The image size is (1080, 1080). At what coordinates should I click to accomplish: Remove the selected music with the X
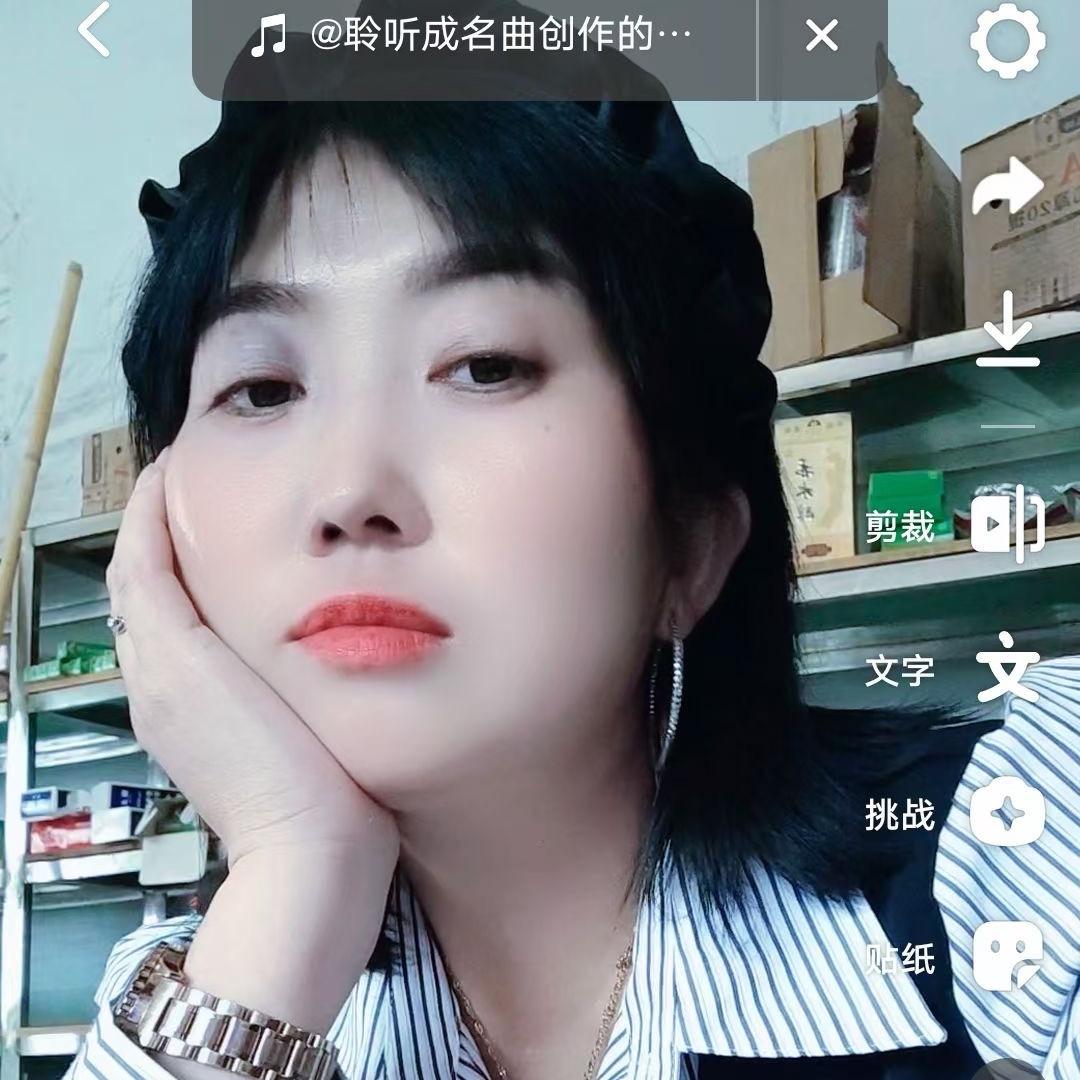[x=821, y=38]
